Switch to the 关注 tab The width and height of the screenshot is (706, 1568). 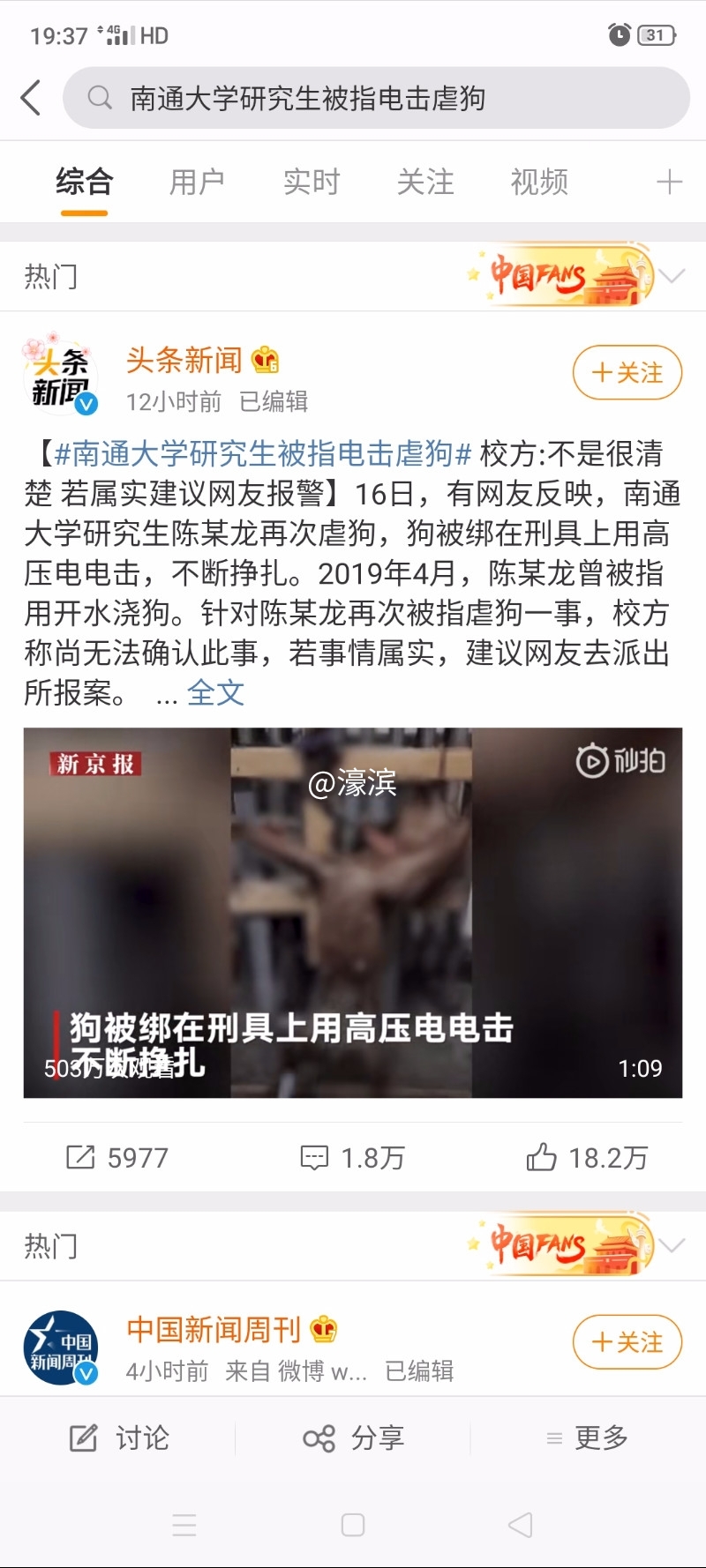pyautogui.click(x=424, y=183)
